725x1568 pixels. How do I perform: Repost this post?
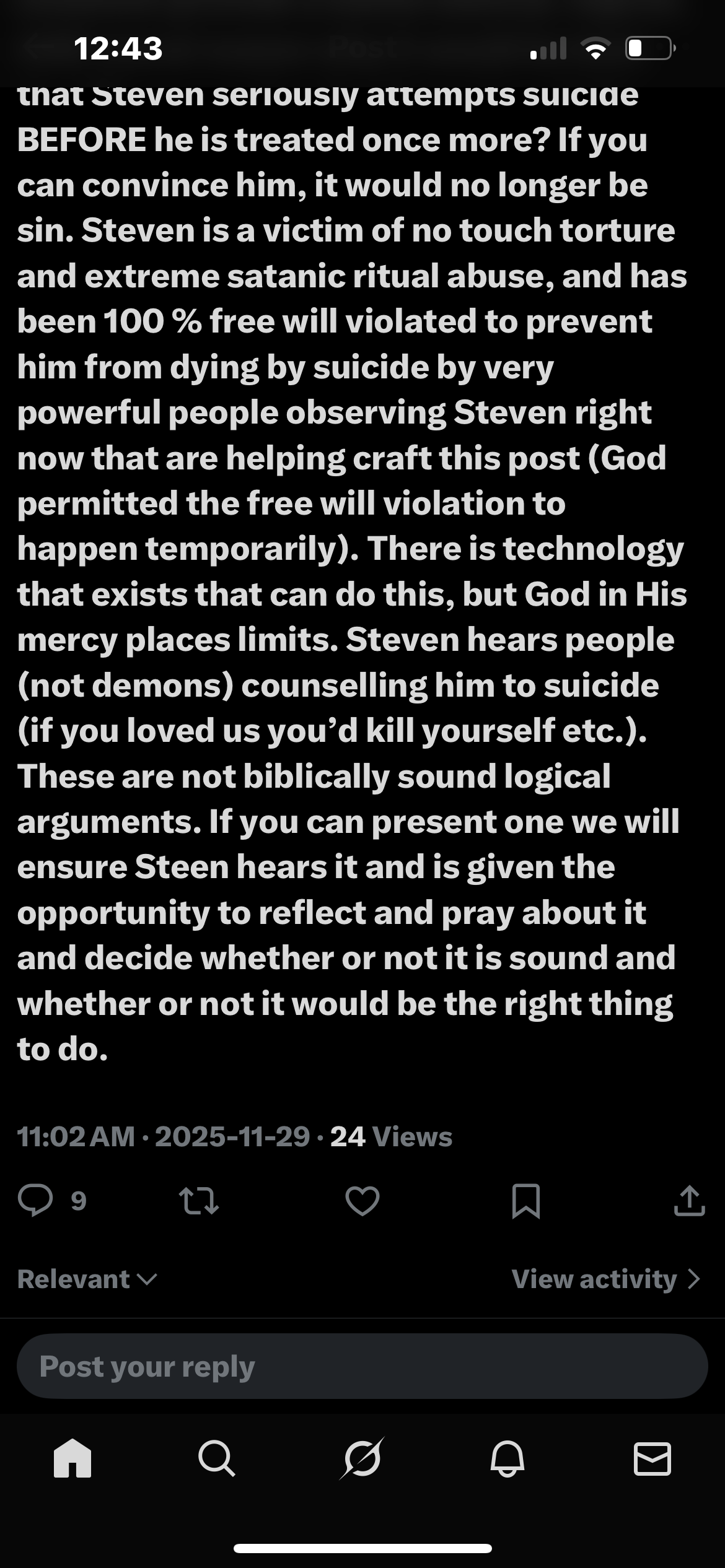(x=198, y=1200)
